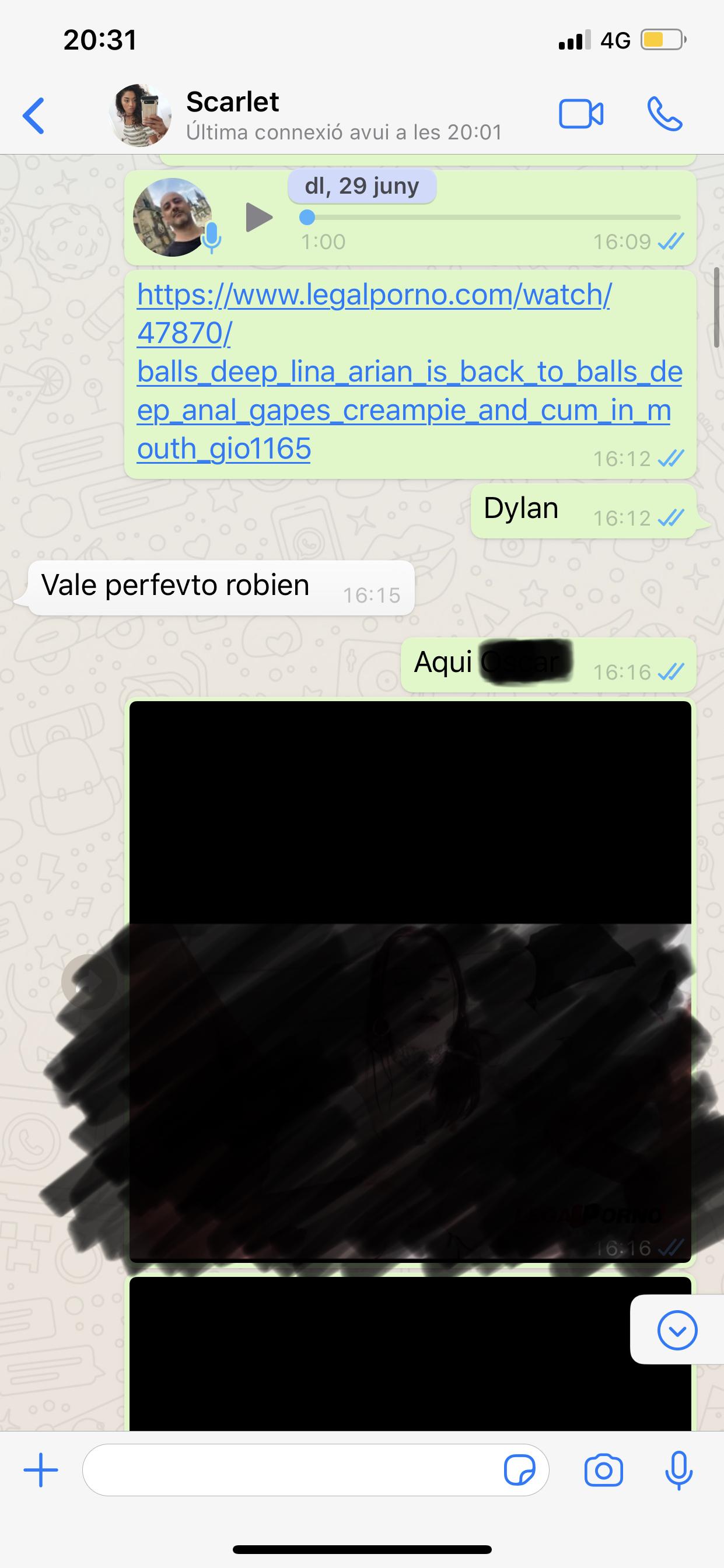Seek the voice message progress bar
724x1568 pixels.
pyautogui.click(x=493, y=218)
